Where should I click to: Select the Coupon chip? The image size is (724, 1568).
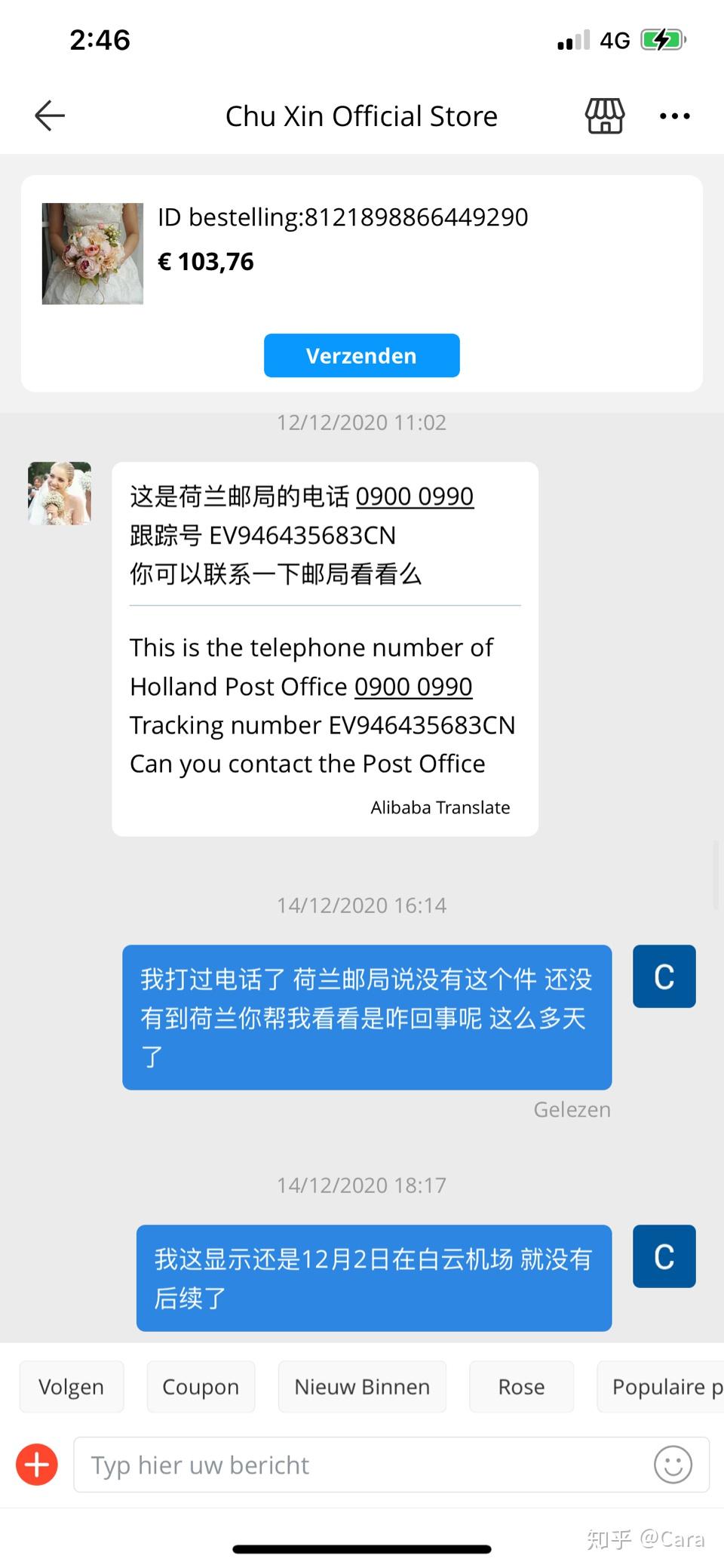(x=201, y=1387)
